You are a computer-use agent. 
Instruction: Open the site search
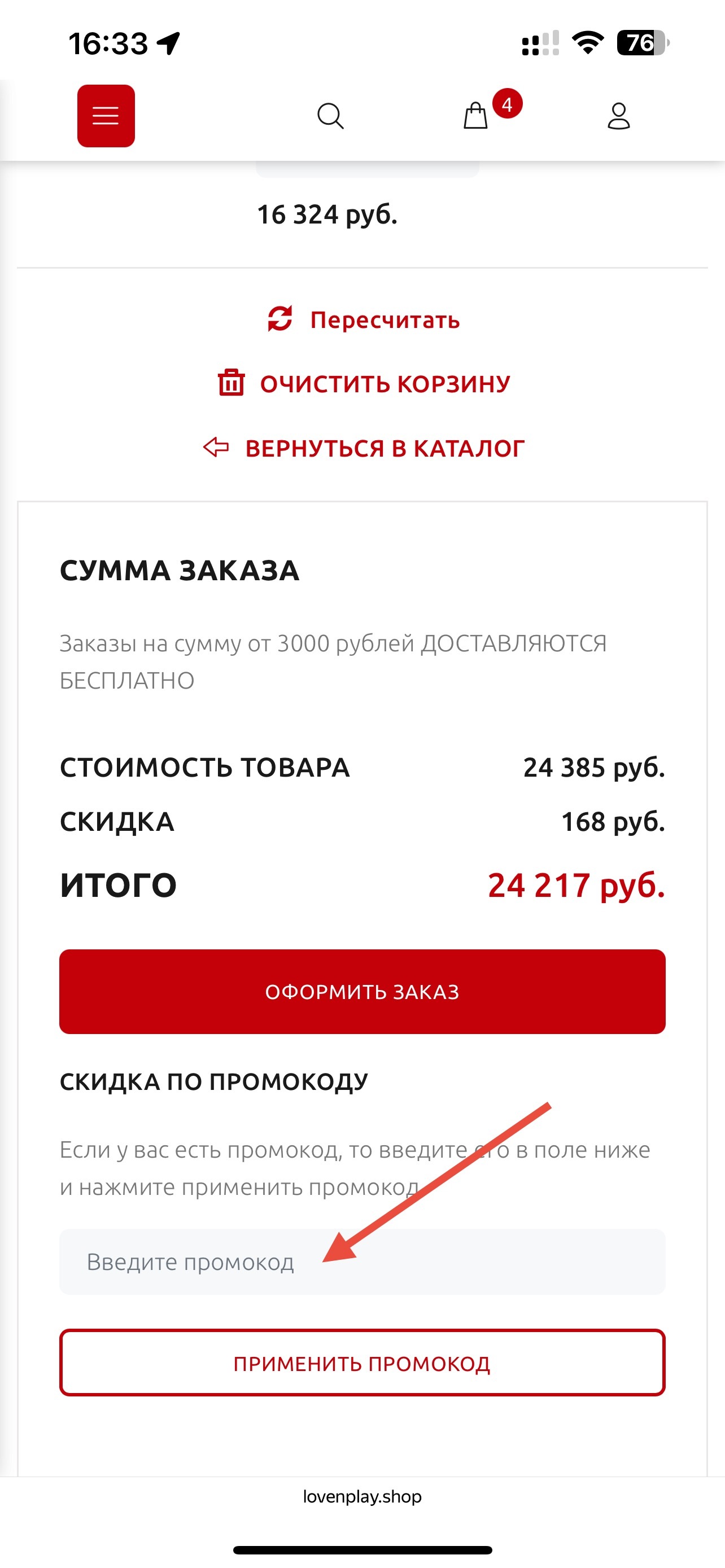pyautogui.click(x=330, y=116)
